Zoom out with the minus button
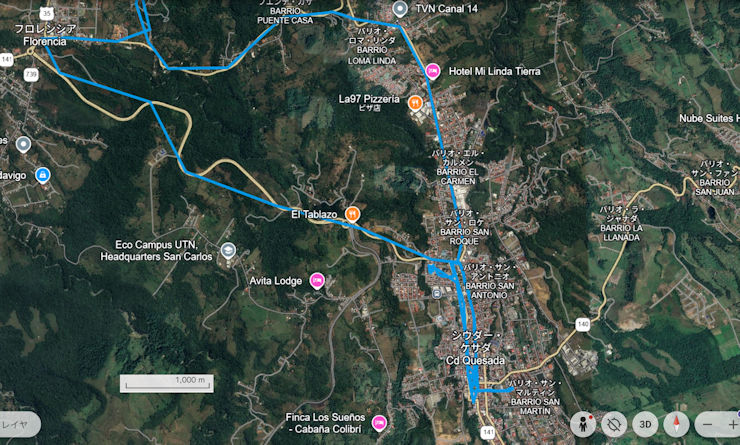Screen dimensions: 740x445 click(708, 424)
